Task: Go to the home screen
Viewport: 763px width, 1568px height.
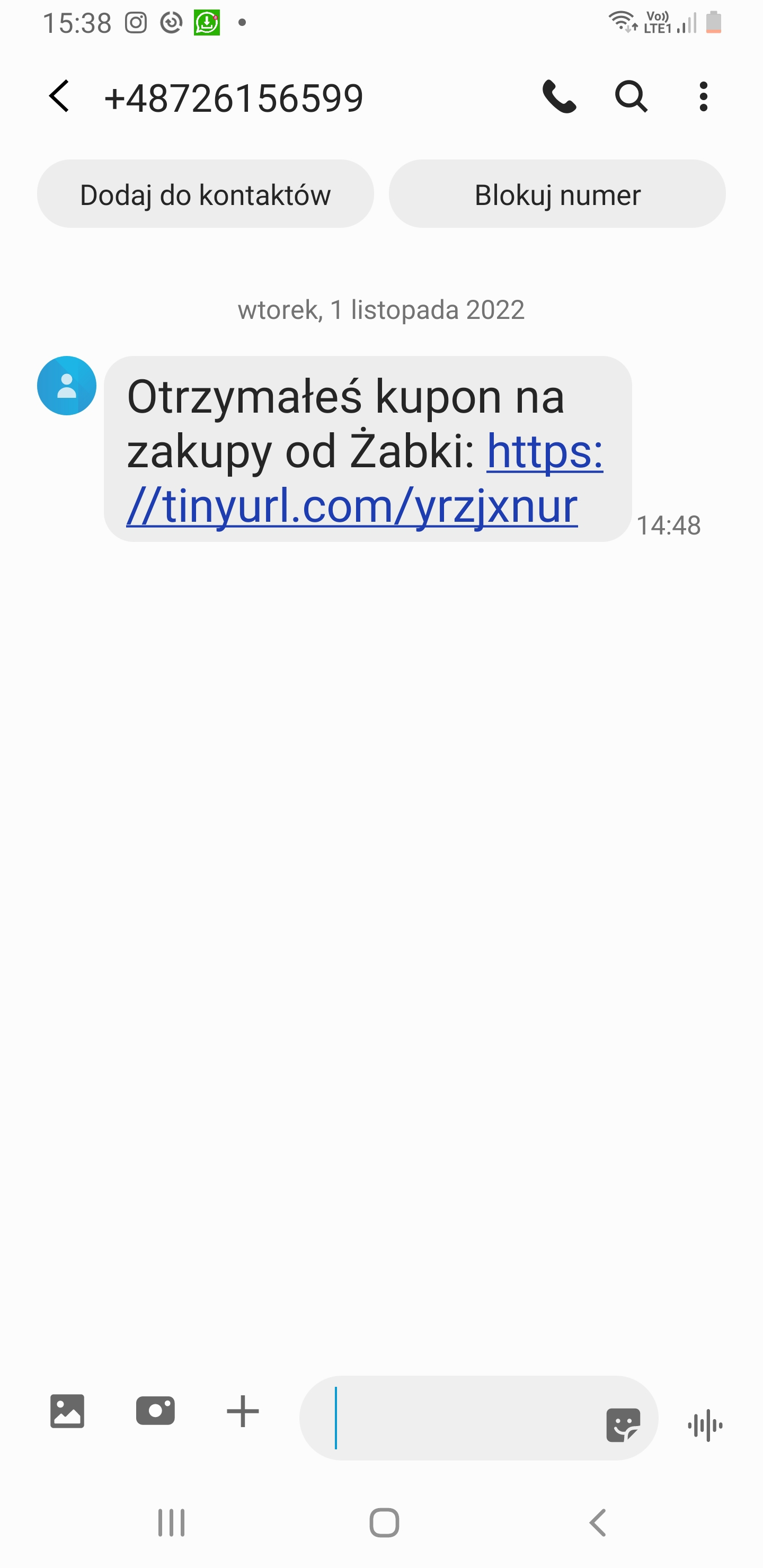Action: 384,1523
